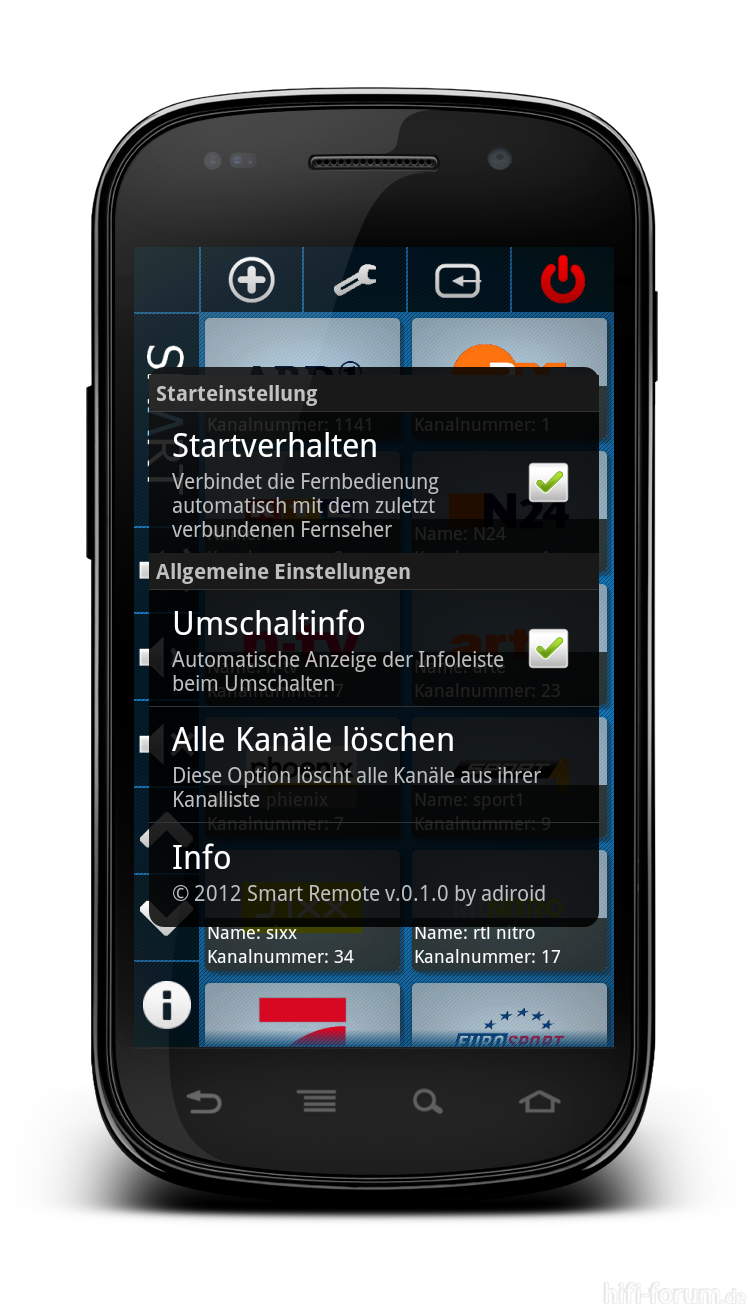This screenshot has width=749, height=1308.
Task: Open the round info button
Action: tap(167, 1004)
